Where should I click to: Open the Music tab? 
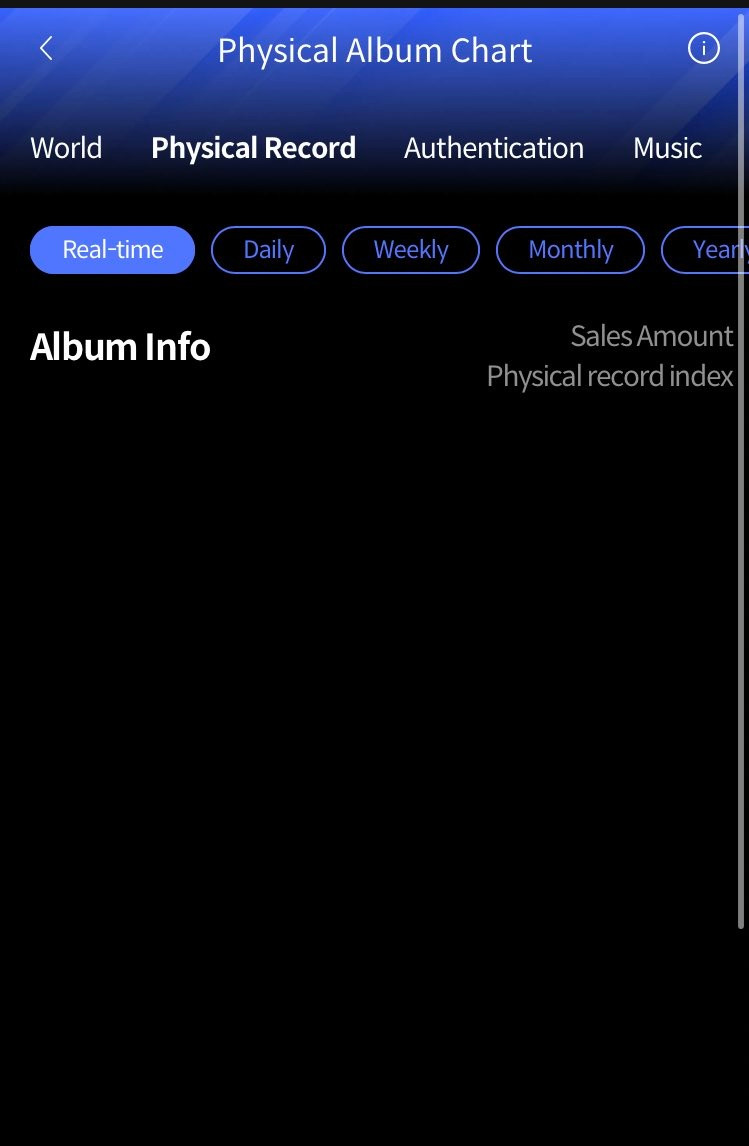[667, 148]
